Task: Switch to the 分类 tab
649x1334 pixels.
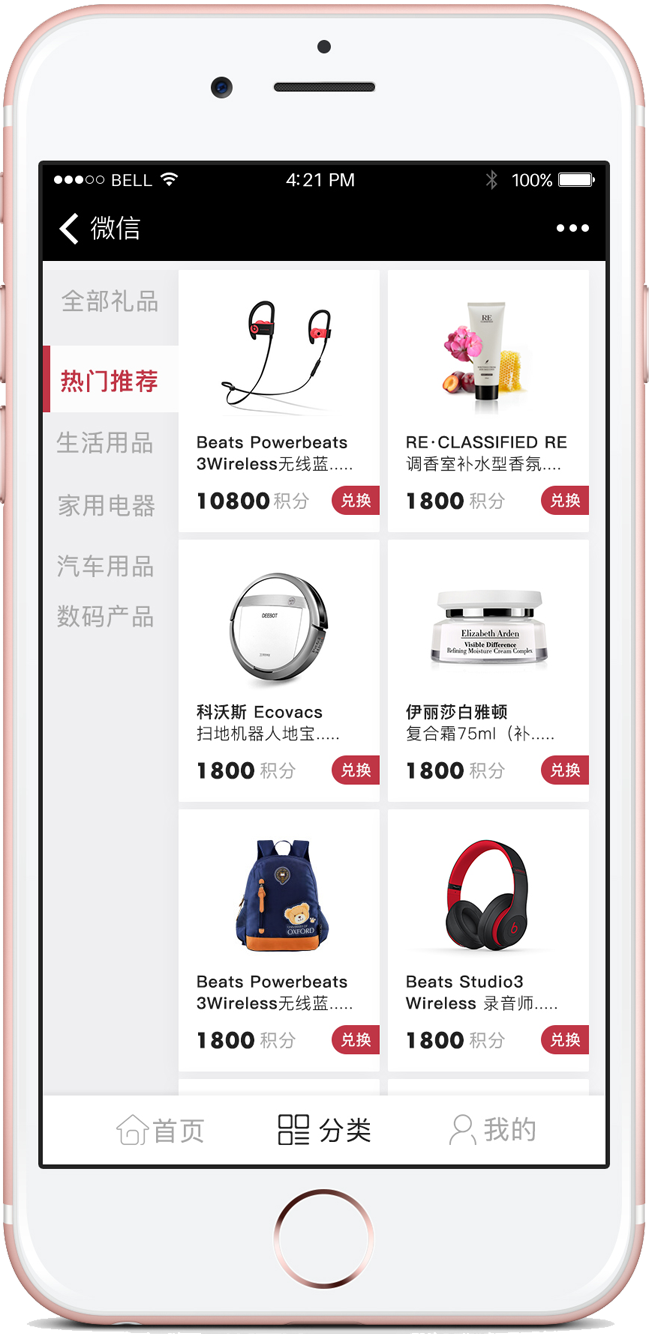Action: (x=324, y=1131)
